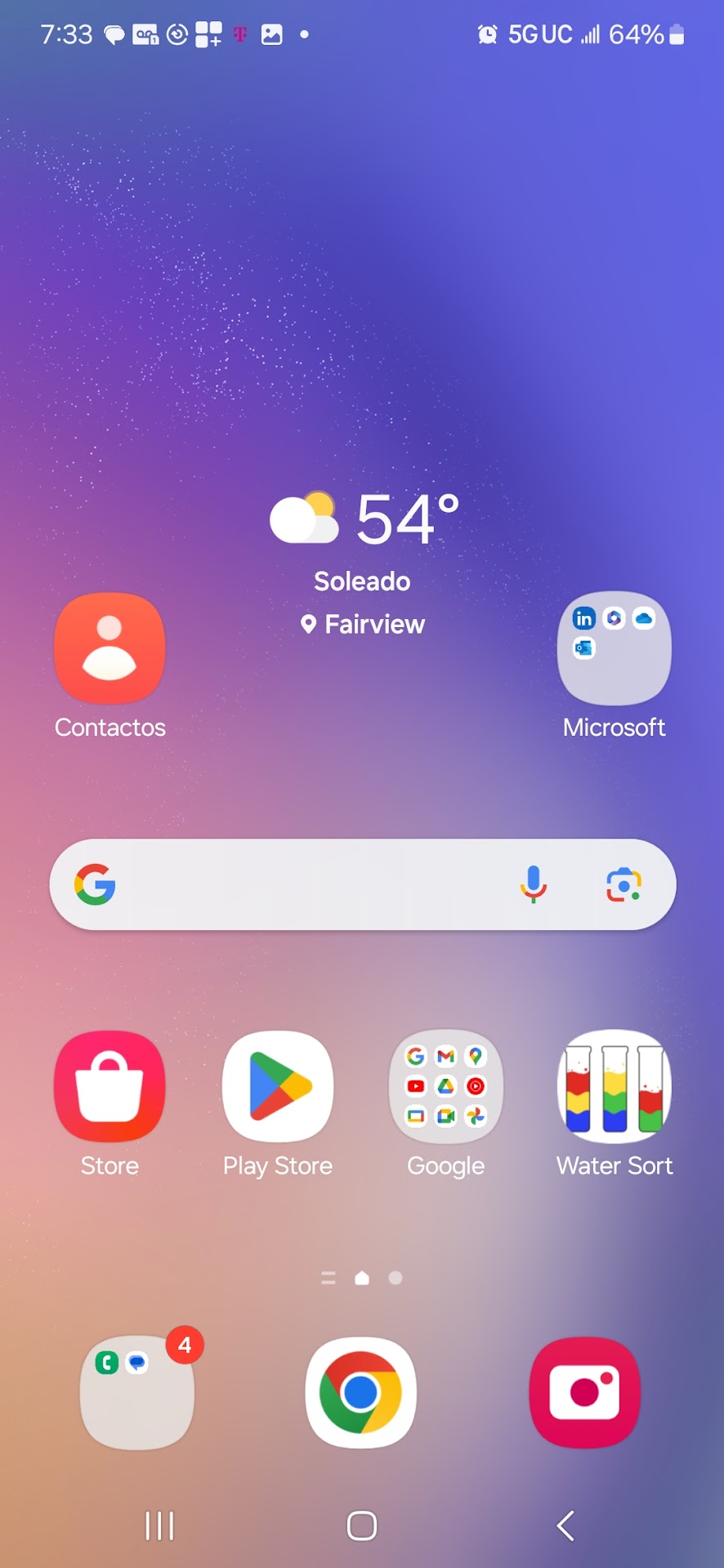724x1568 pixels.
Task: Open the Galaxy Store app
Action: [109, 1087]
